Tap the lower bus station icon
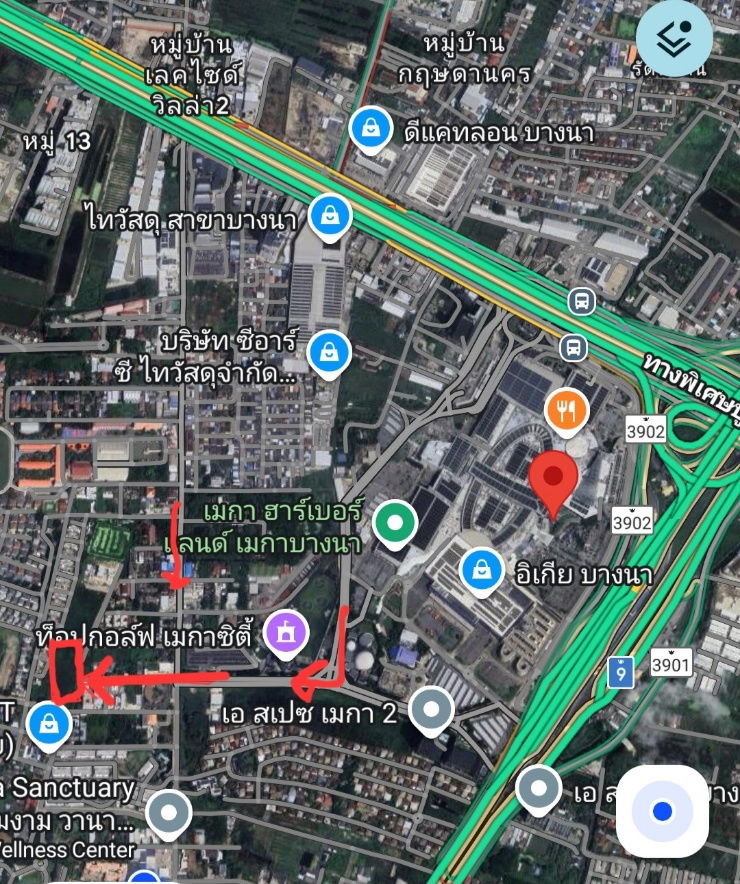Viewport: 740px width, 884px height. coord(572,349)
